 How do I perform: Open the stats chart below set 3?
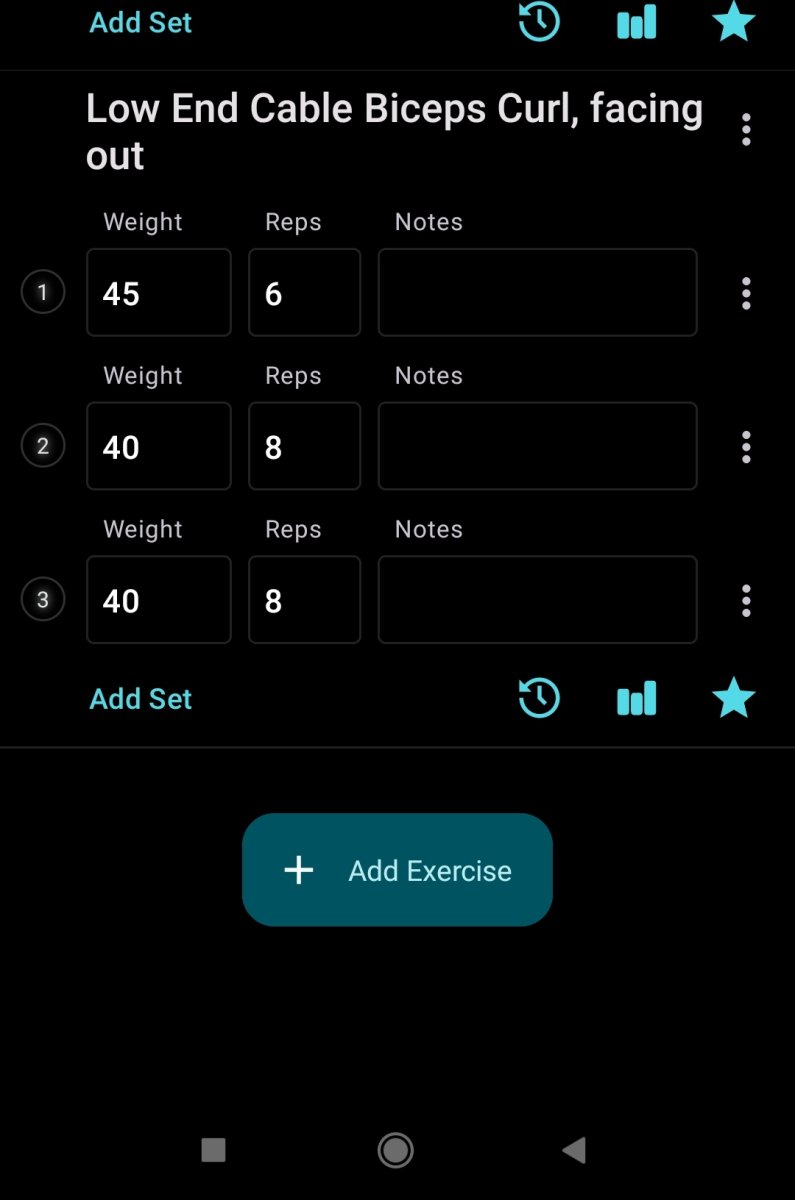coord(637,698)
